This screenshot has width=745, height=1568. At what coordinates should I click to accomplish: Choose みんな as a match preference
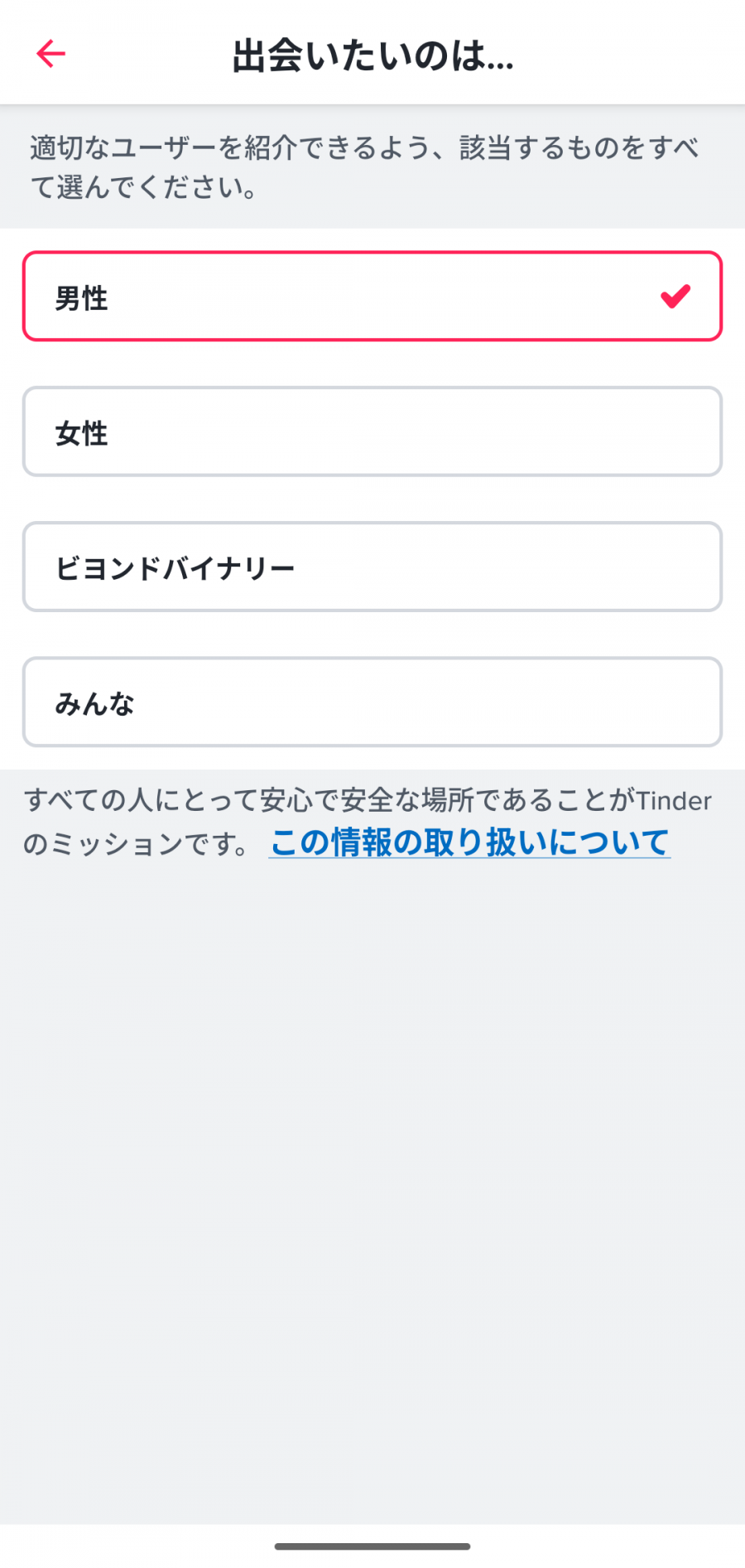[372, 702]
